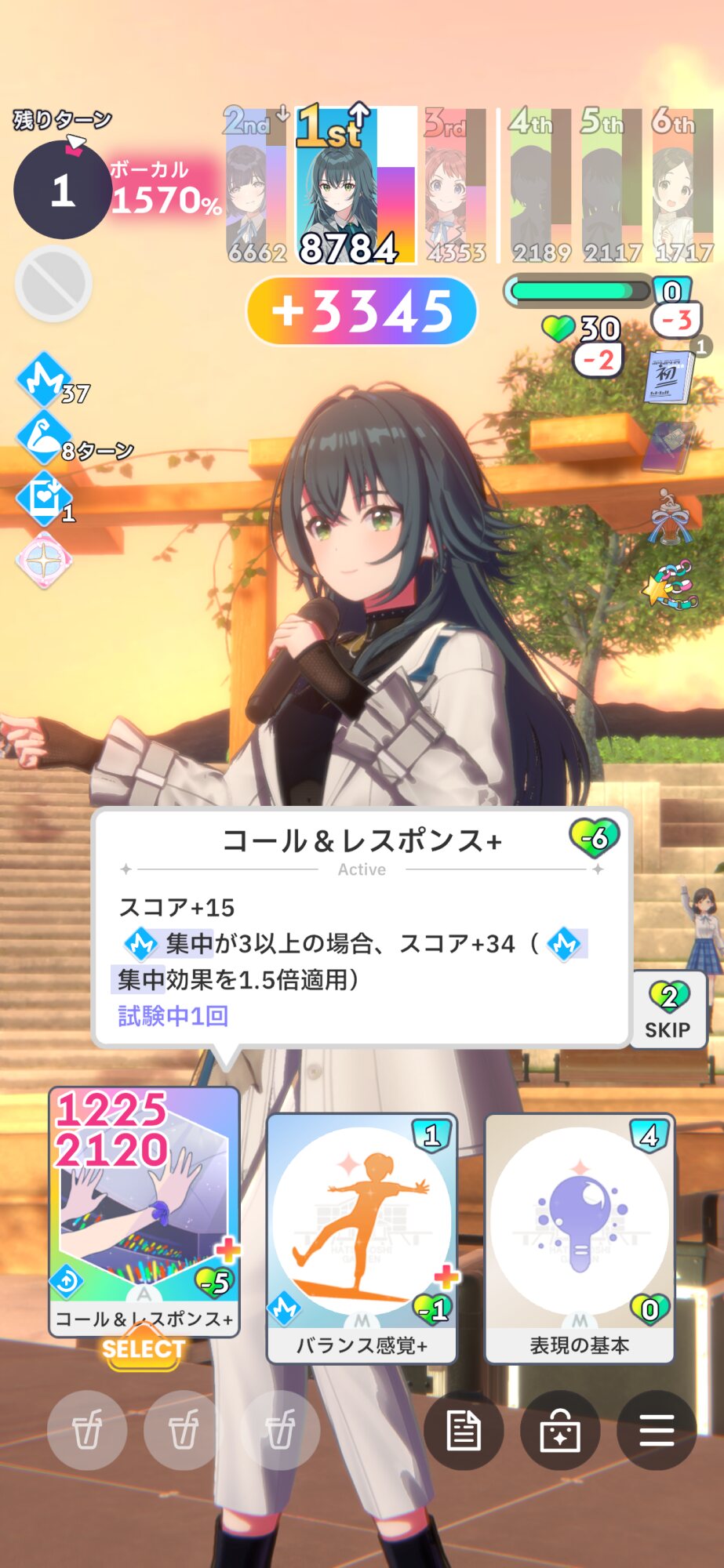The image size is (724, 1568).
Task: View the 8ターン good condition buff icon
Action: (43, 441)
